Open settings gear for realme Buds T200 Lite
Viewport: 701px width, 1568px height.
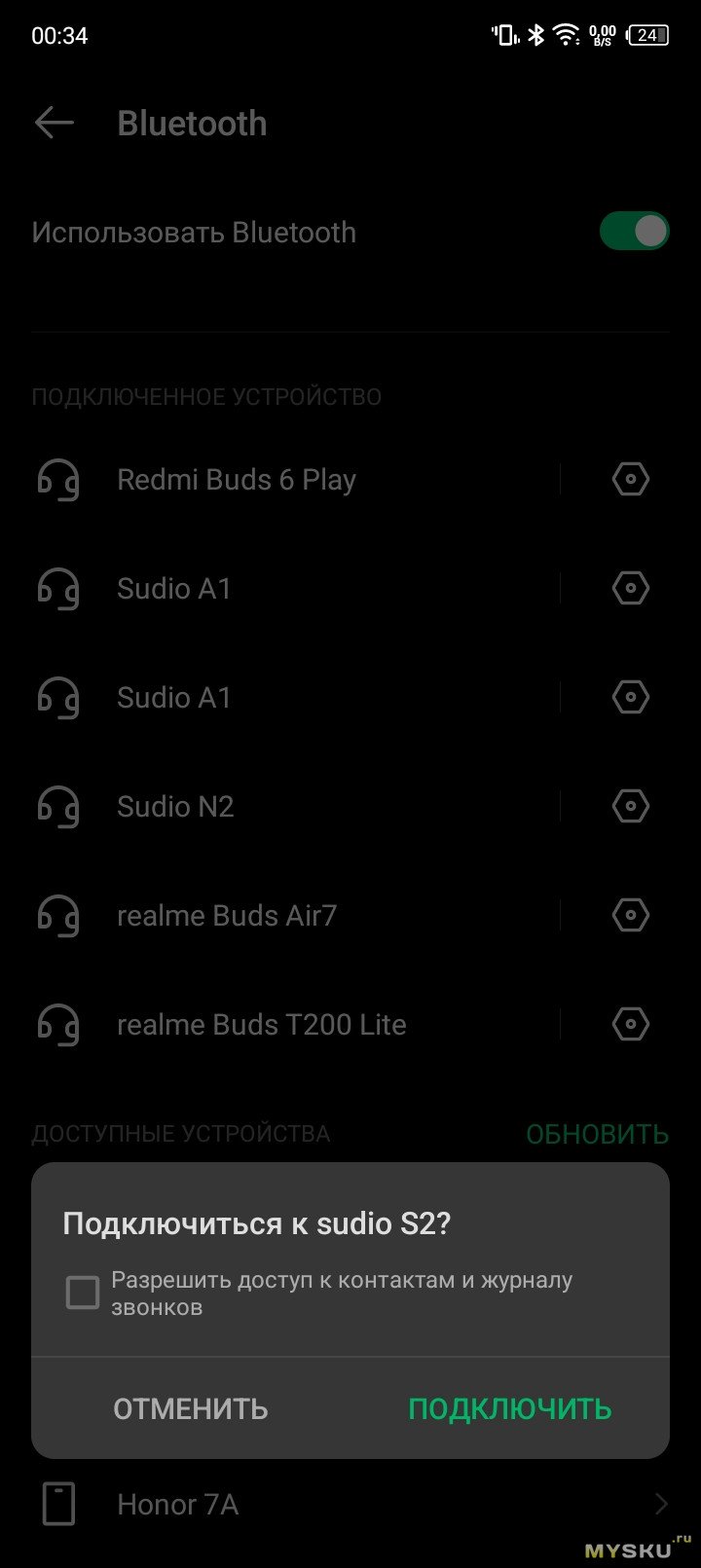point(631,1024)
